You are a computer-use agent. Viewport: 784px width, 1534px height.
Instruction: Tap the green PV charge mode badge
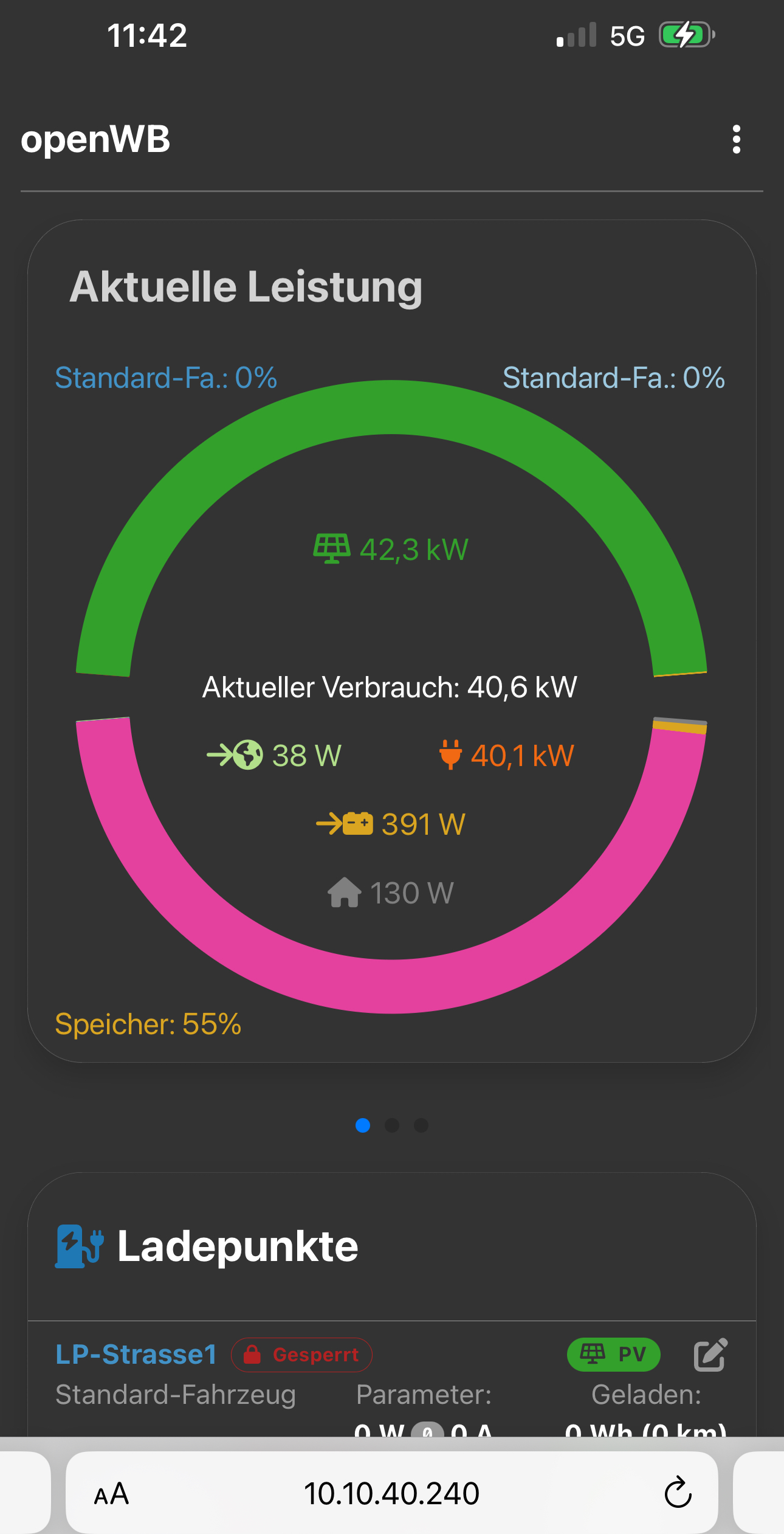[613, 1355]
